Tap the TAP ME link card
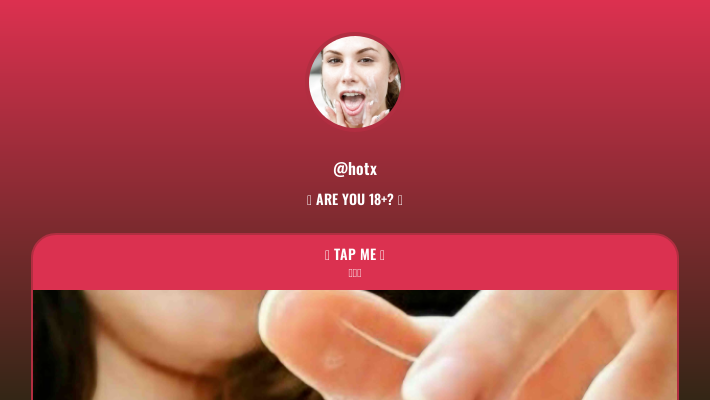 click(x=355, y=262)
